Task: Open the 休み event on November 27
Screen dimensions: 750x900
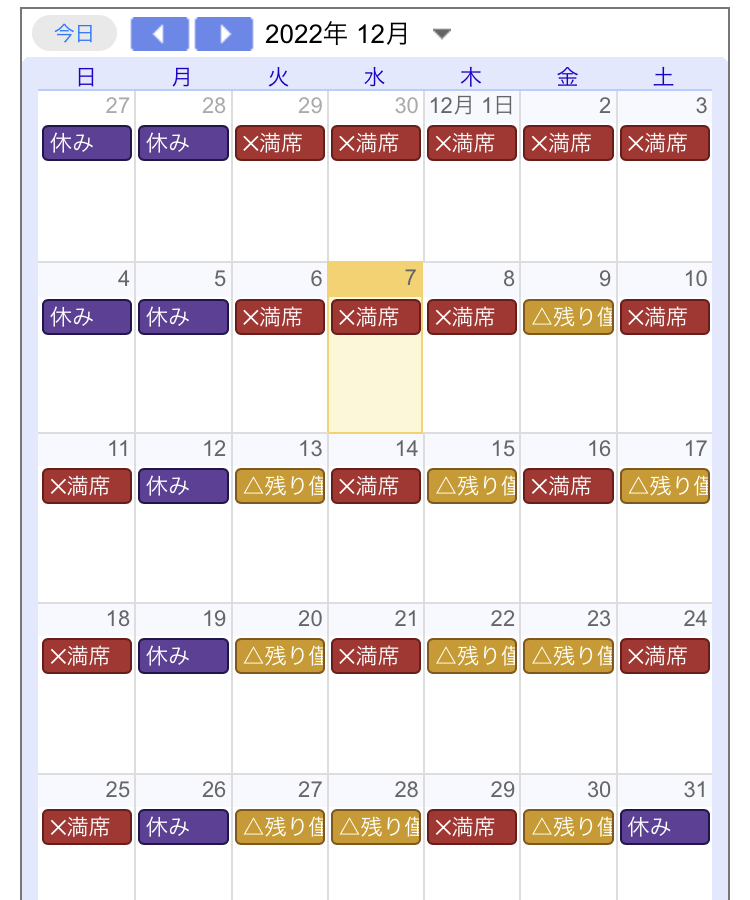Action: (x=87, y=143)
